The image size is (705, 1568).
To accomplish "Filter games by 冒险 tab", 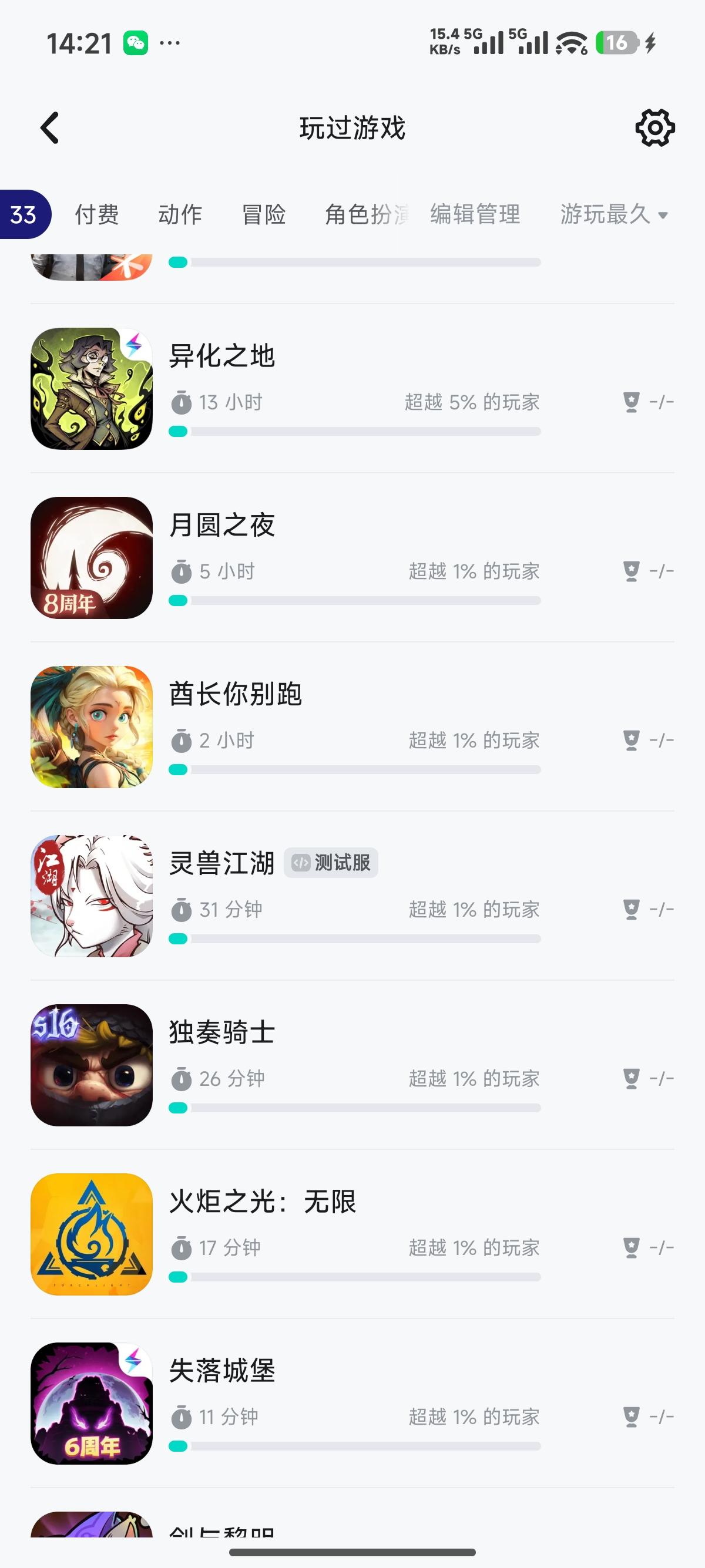I will point(264,214).
